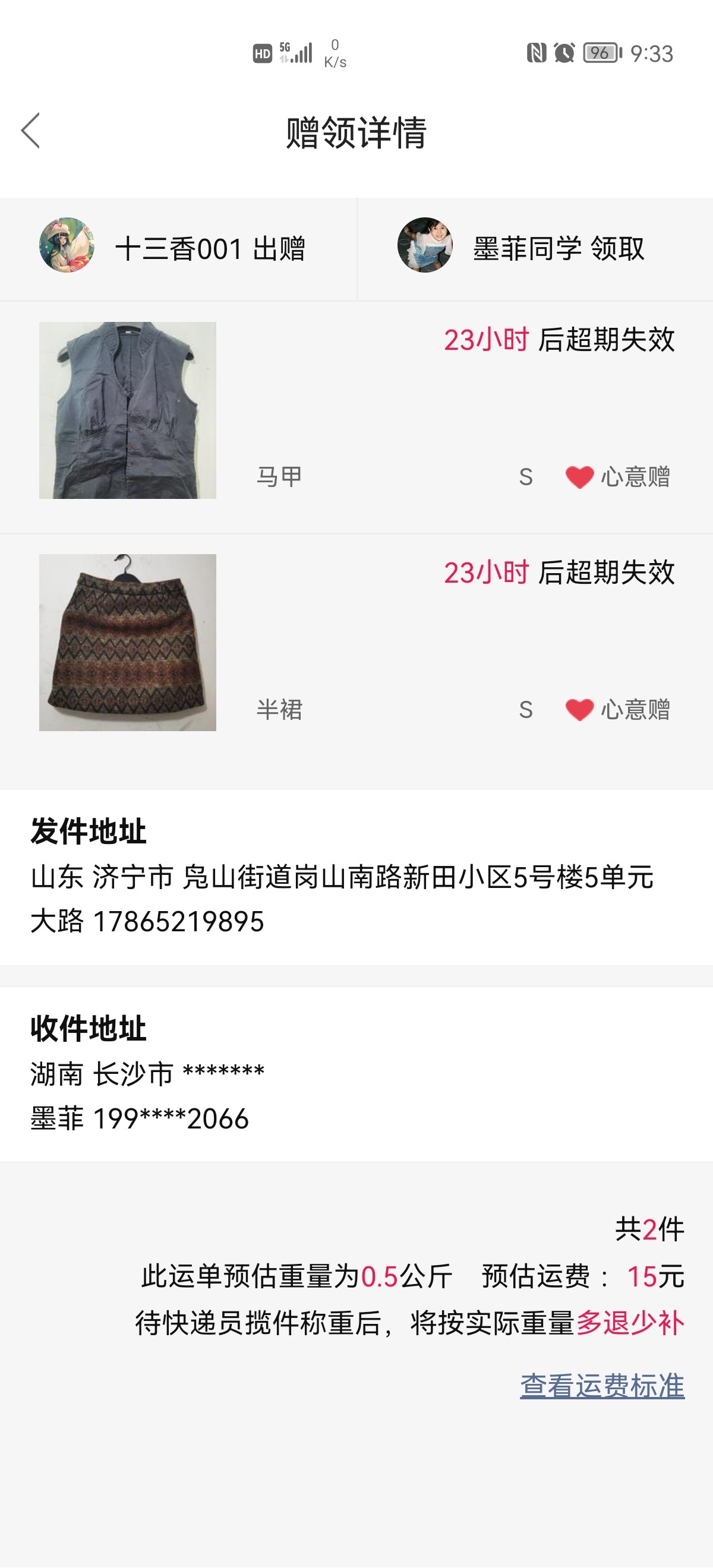Image resolution: width=713 pixels, height=1568 pixels.
Task: Open the 半裙 item photo
Action: coord(127,642)
